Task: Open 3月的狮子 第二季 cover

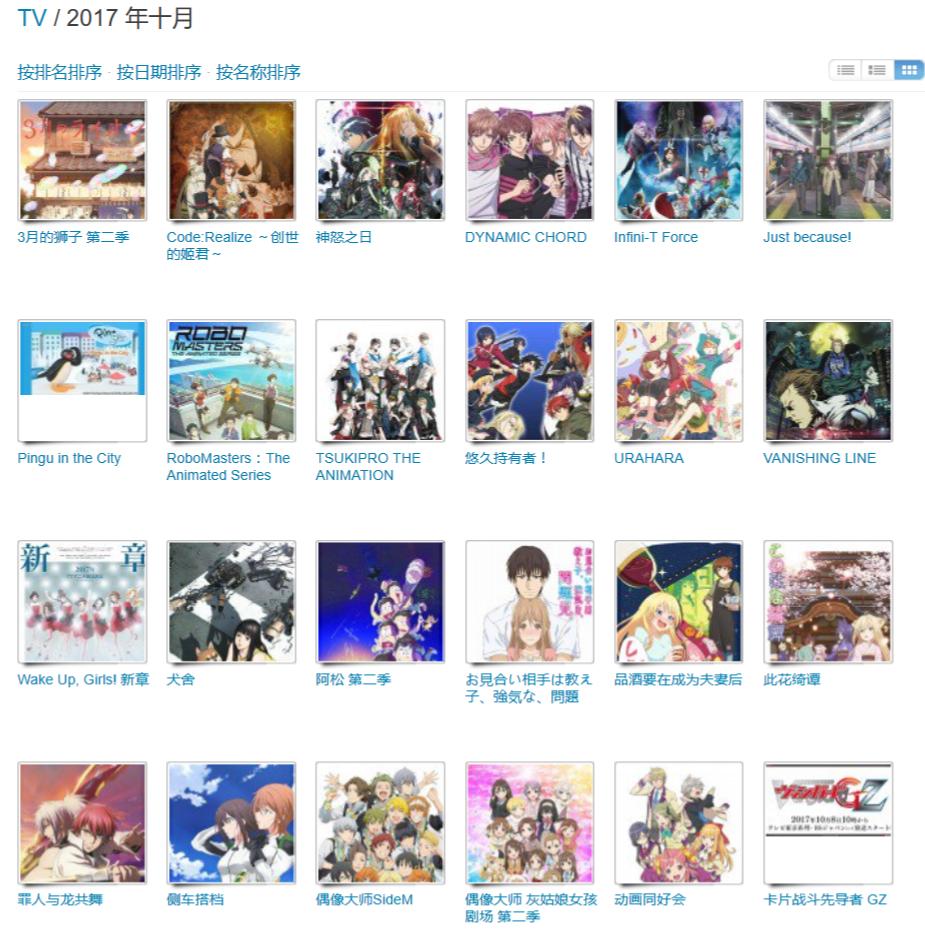Action: click(82, 160)
